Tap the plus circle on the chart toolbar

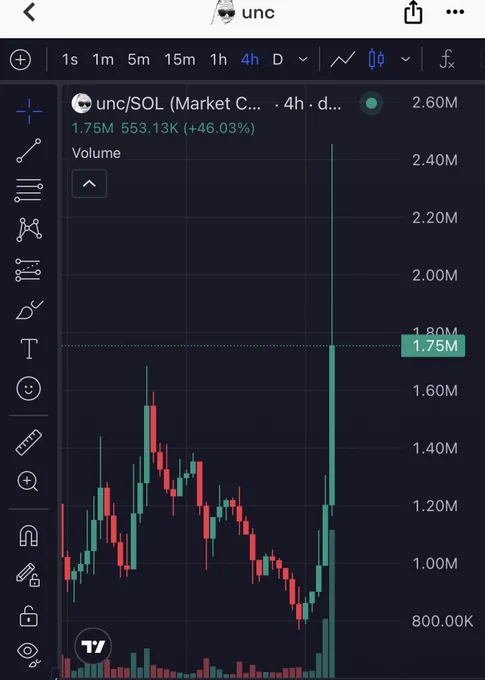coord(20,59)
